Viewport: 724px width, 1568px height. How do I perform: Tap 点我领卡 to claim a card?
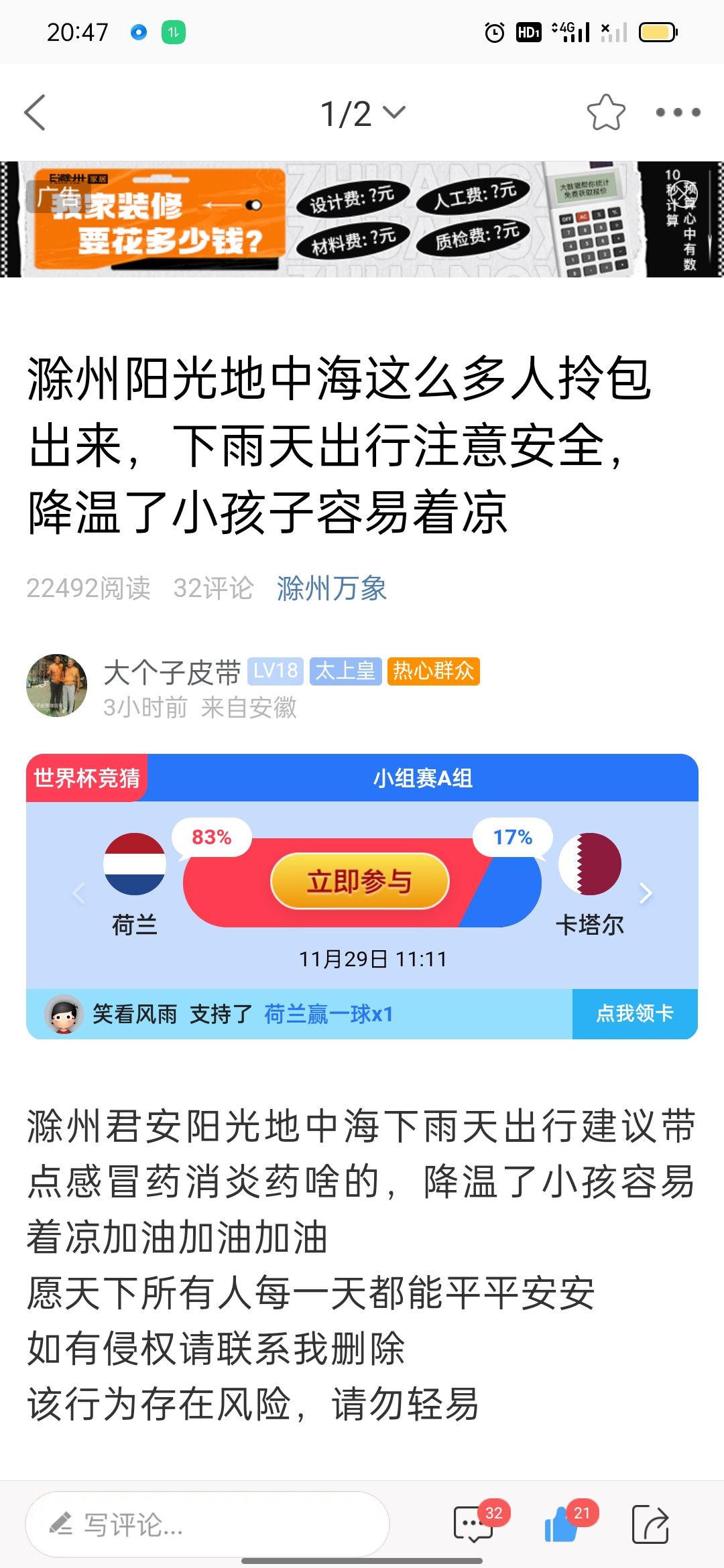click(x=634, y=1013)
